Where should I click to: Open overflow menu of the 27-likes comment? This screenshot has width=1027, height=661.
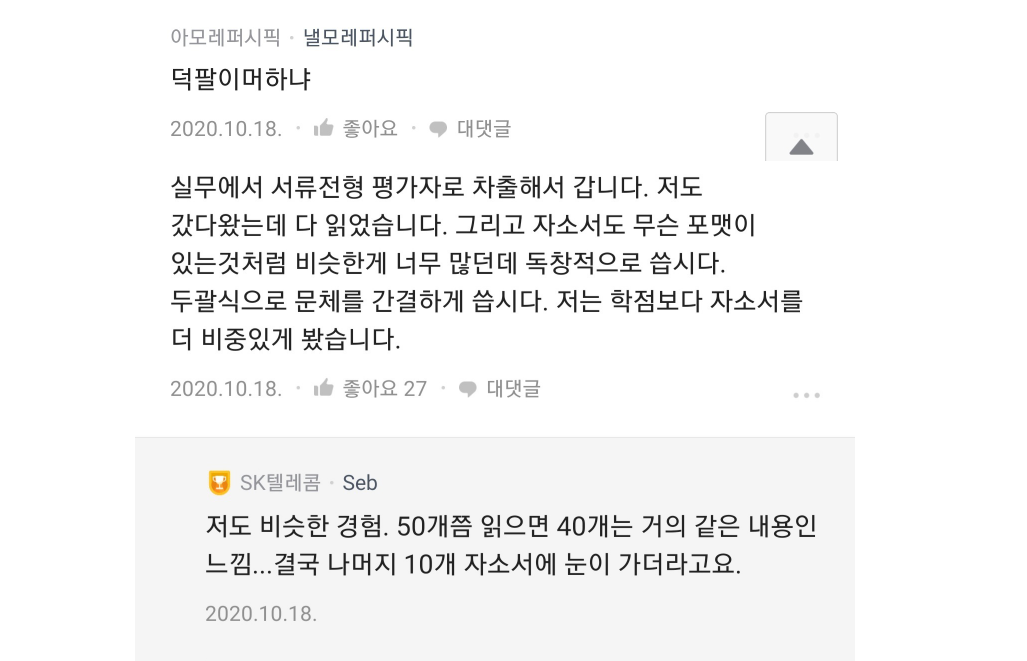coord(806,395)
